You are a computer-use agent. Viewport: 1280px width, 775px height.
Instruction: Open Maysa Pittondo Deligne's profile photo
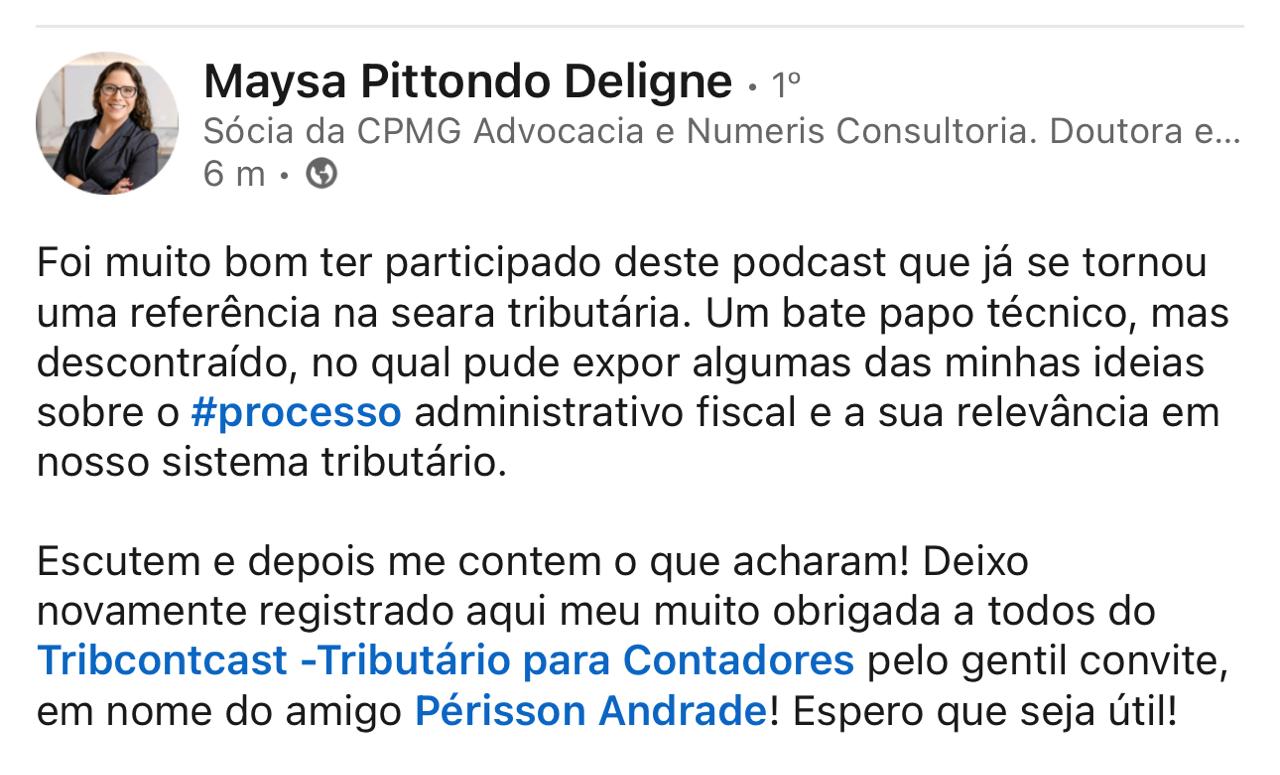(x=107, y=123)
